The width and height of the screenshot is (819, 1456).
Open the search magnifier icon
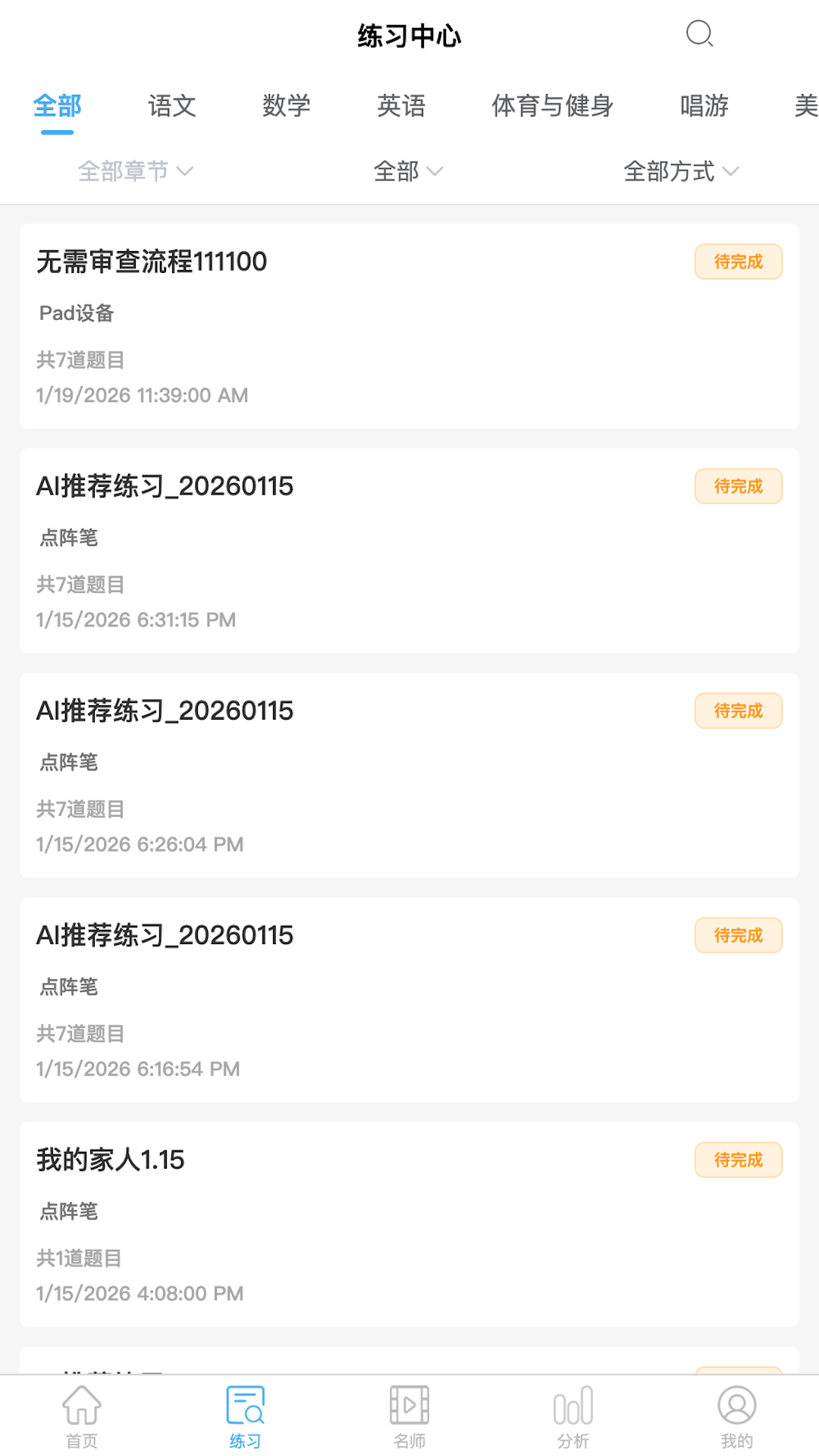(x=699, y=34)
